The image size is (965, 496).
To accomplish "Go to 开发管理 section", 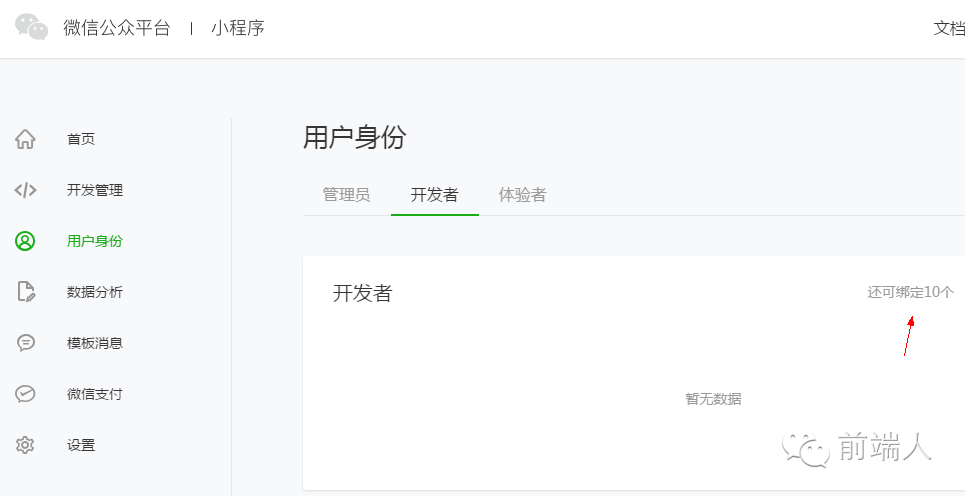I will click(x=94, y=190).
